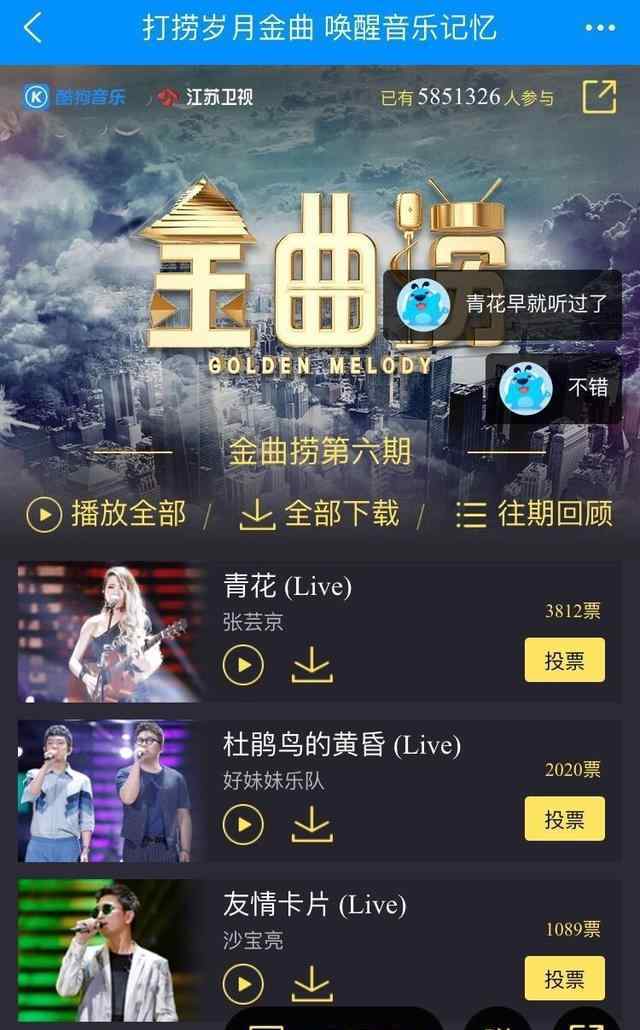
Task: Vote for 青花 (Live)
Action: coord(564,660)
